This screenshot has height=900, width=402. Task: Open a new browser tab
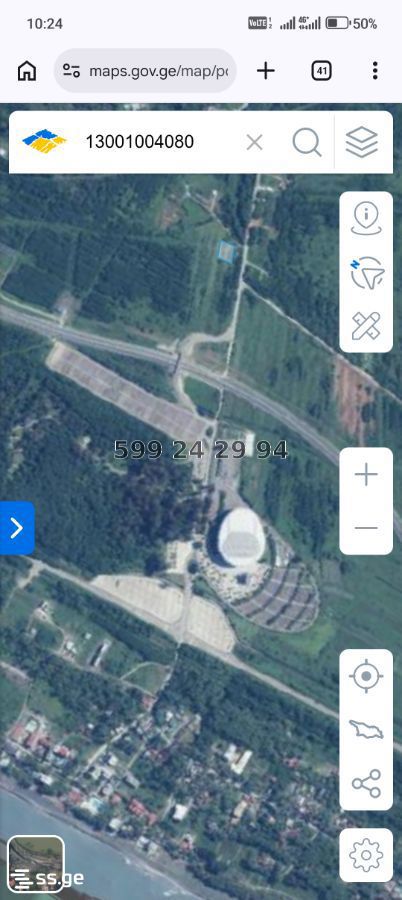265,71
